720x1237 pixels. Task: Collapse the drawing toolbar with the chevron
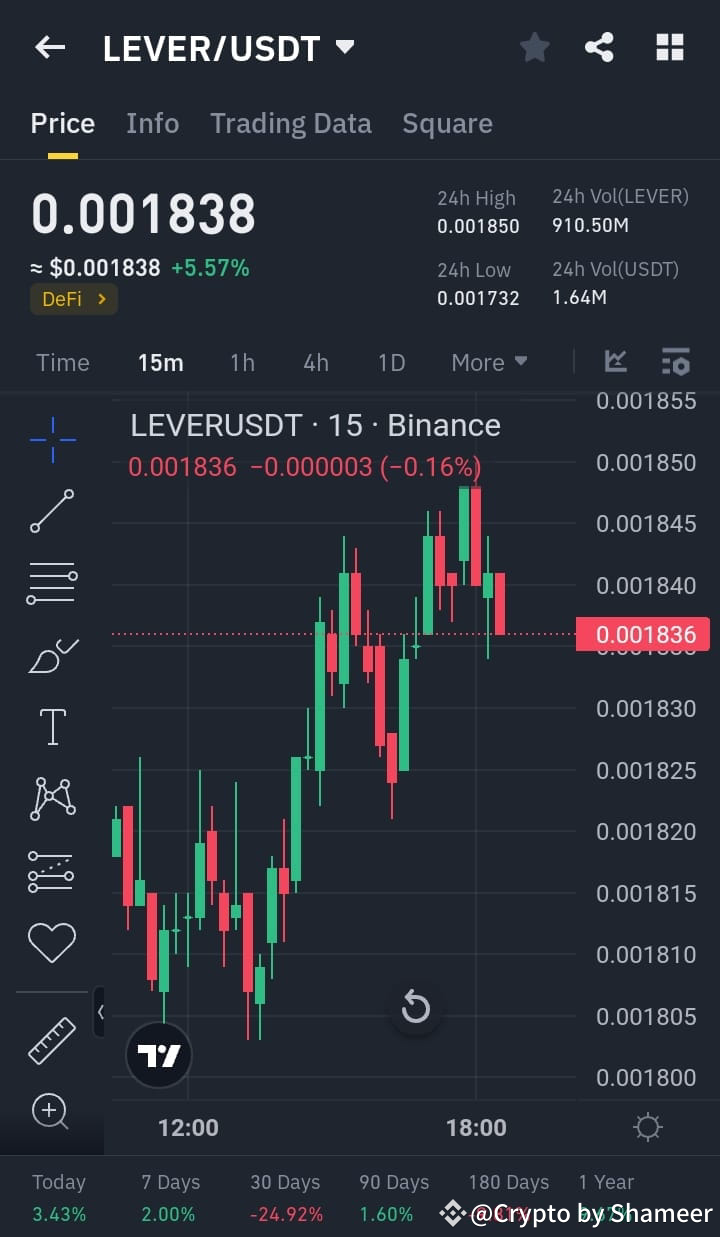tap(100, 1011)
